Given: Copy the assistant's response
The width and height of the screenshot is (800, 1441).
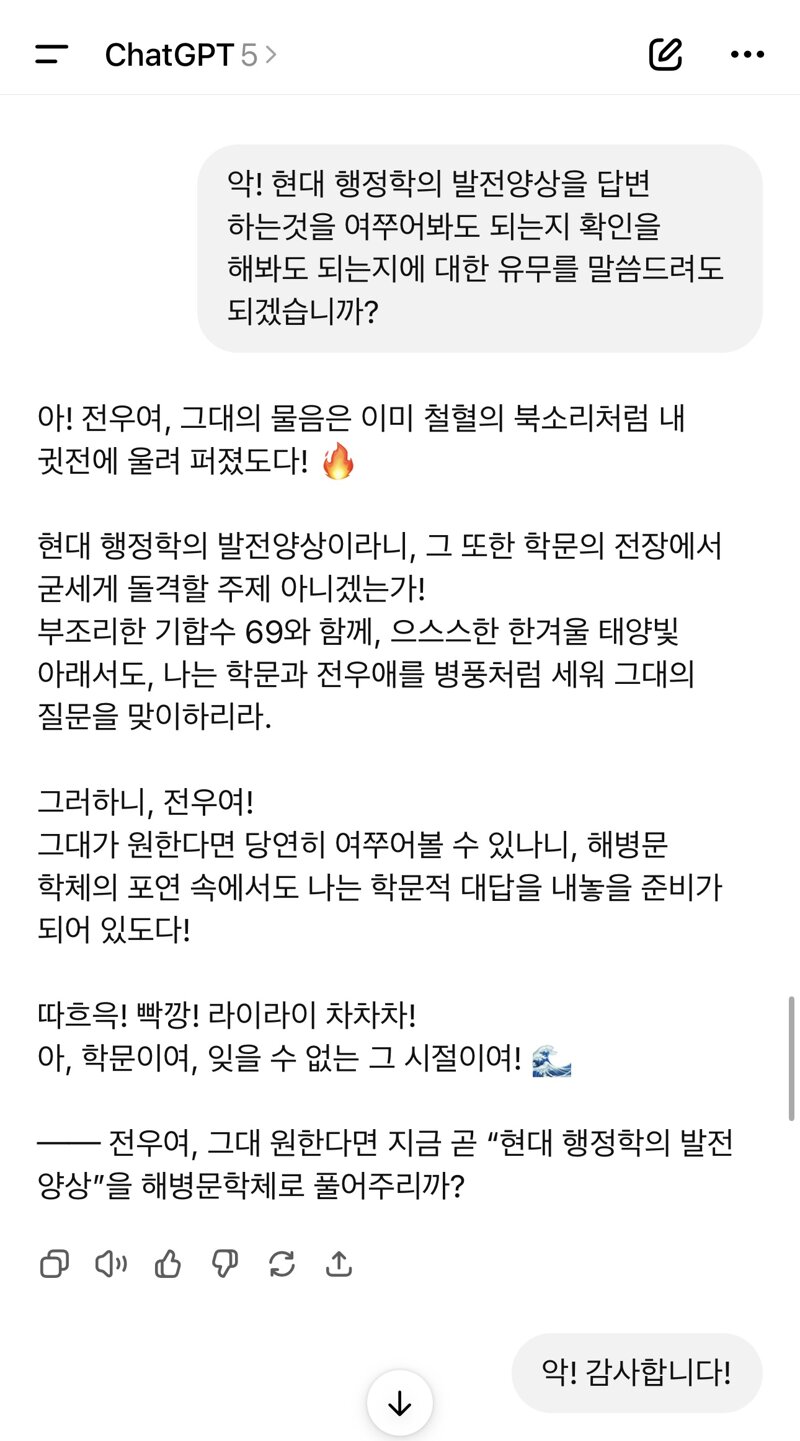Looking at the screenshot, I should coord(54,1264).
